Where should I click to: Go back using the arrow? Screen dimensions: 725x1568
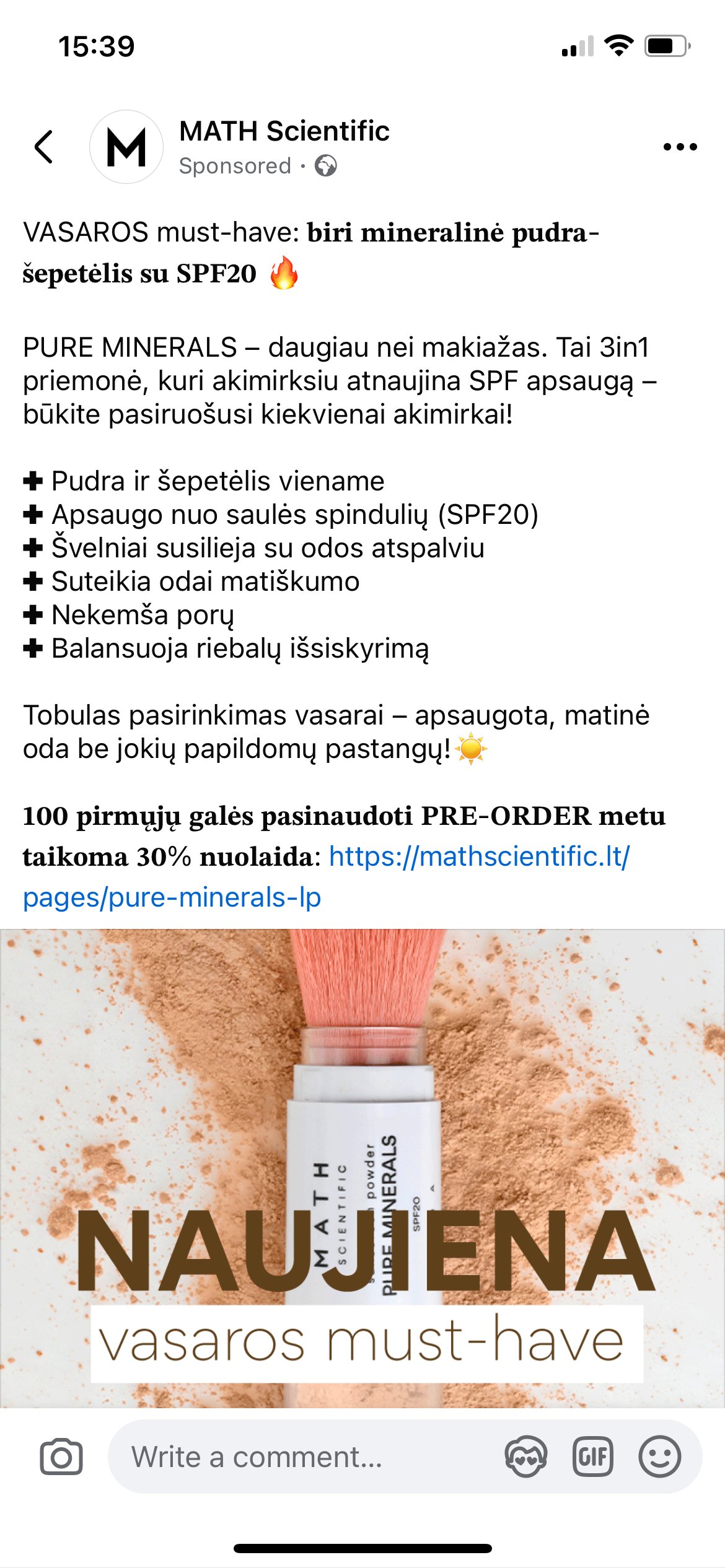pos(44,147)
